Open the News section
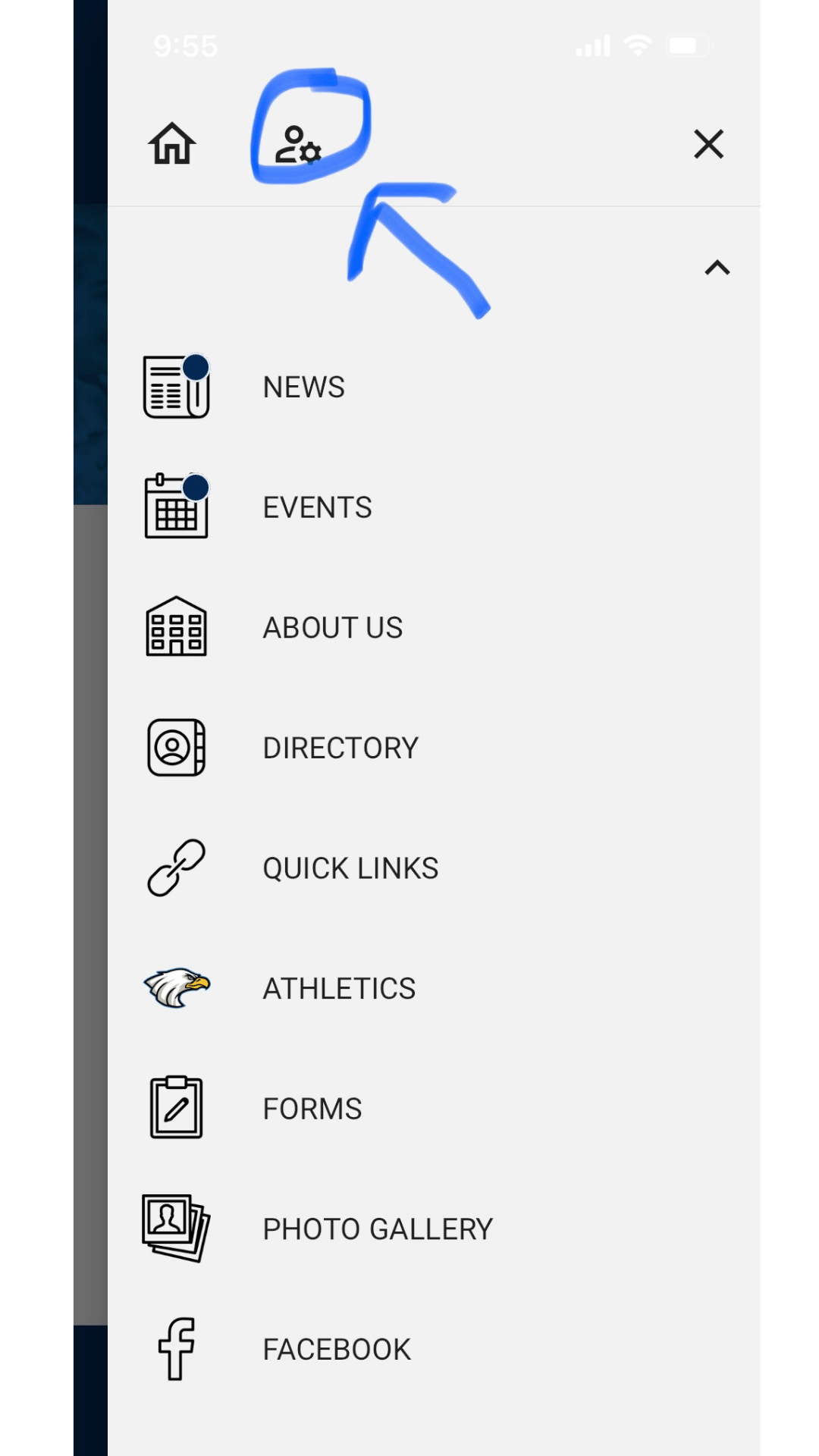 click(303, 388)
